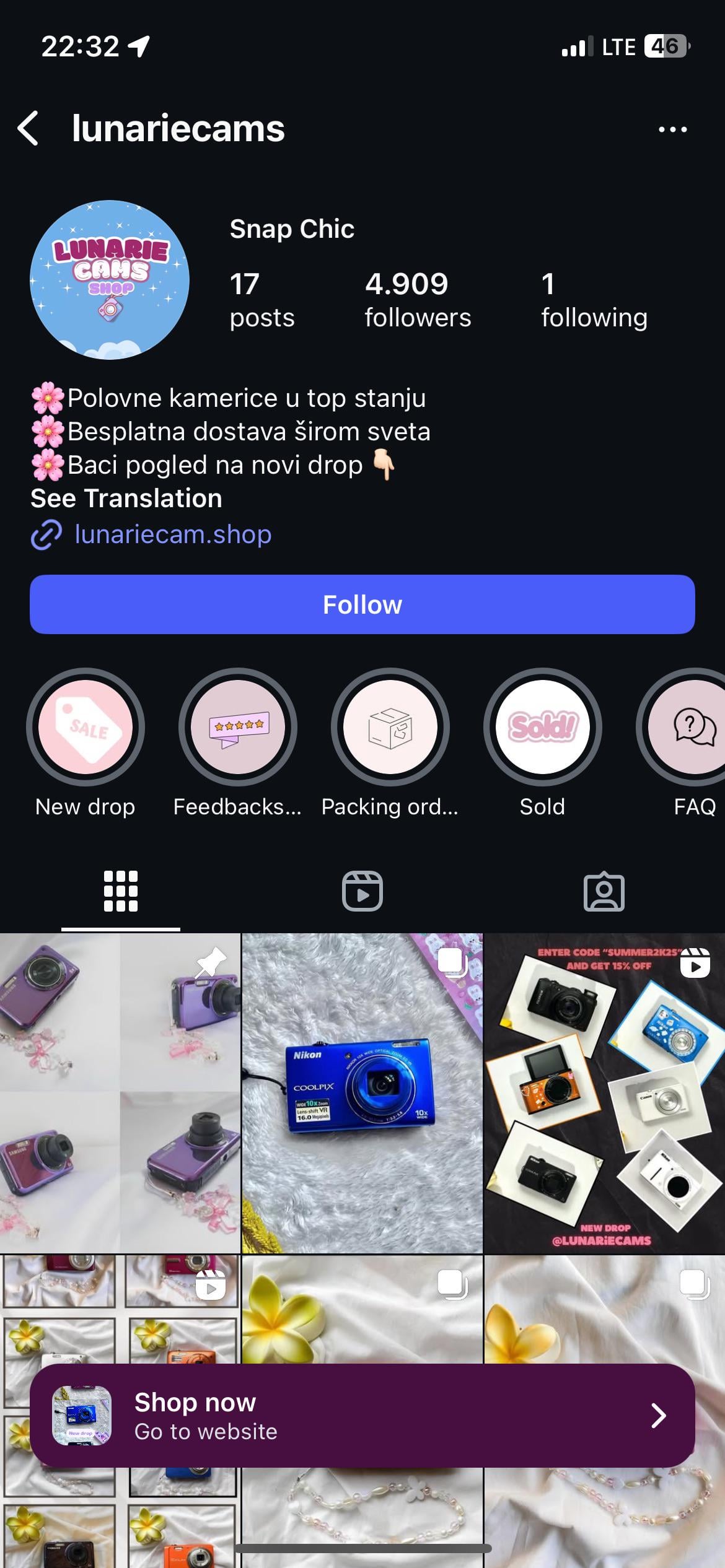Tap See Translation under the bio
Image resolution: width=725 pixels, height=1568 pixels.
click(126, 499)
